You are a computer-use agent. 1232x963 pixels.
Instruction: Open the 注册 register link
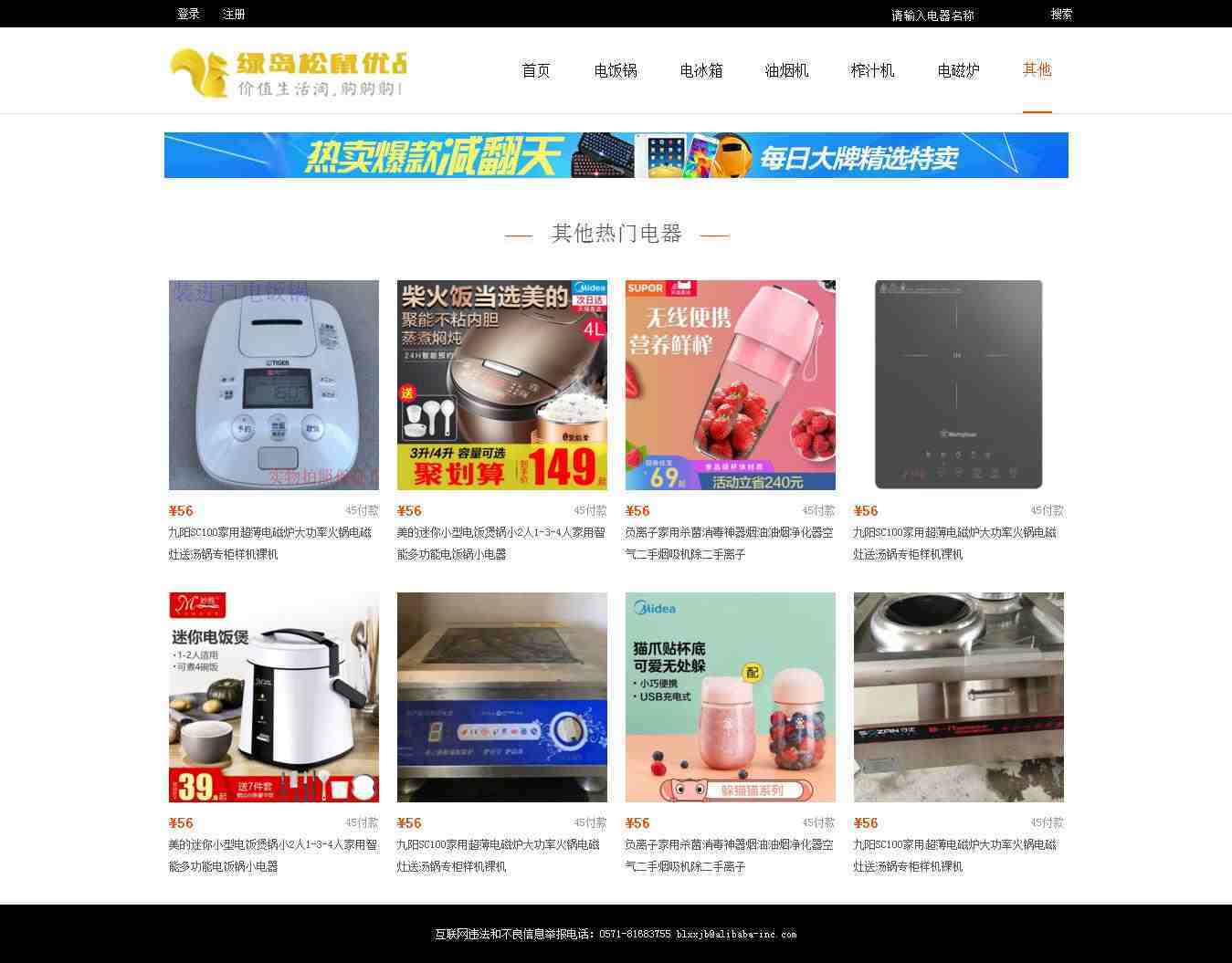coord(234,14)
